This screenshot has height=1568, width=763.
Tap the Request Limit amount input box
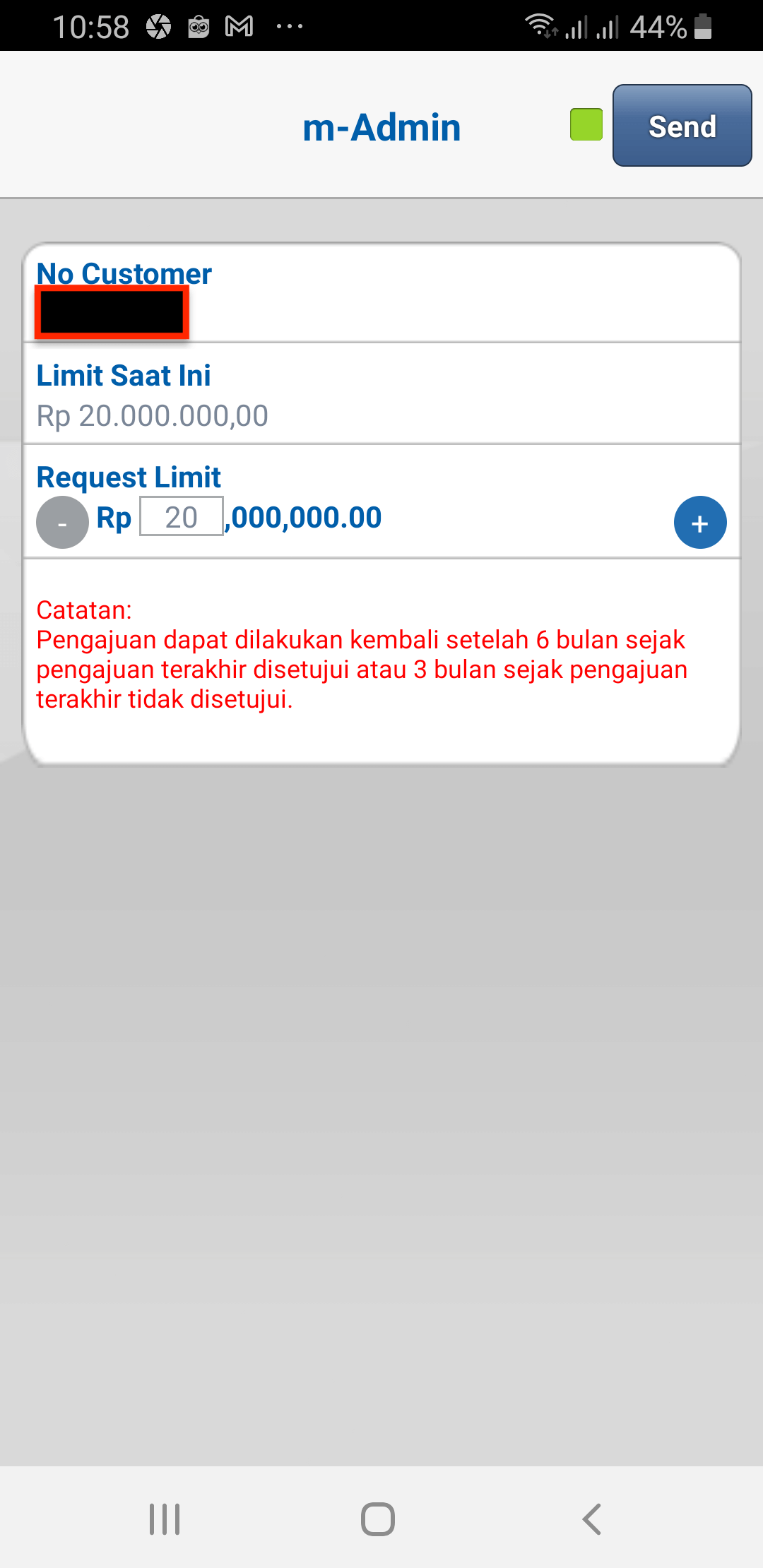point(181,518)
